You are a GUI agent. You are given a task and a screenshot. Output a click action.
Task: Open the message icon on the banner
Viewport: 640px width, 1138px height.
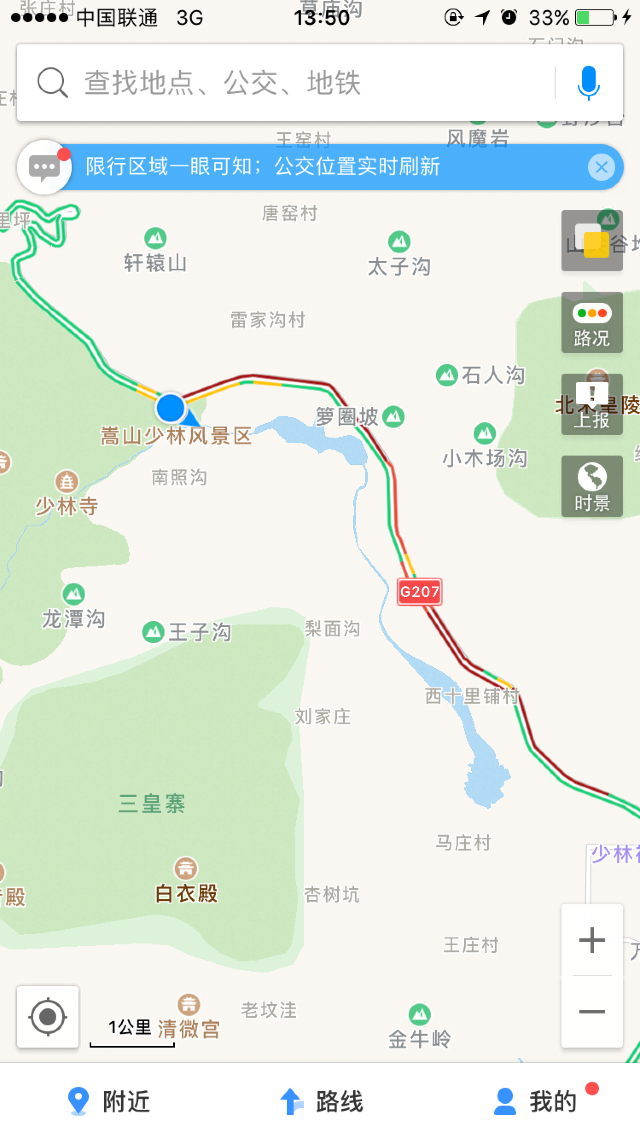(x=44, y=167)
